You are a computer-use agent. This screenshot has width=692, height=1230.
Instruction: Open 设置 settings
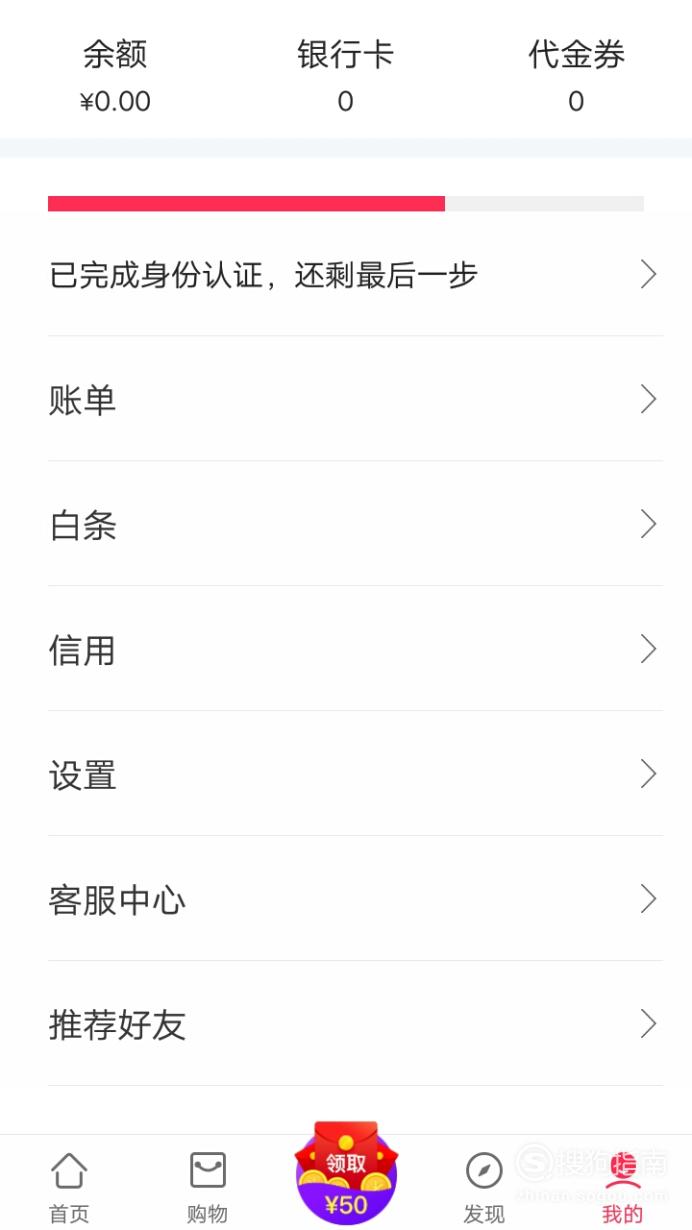point(355,774)
